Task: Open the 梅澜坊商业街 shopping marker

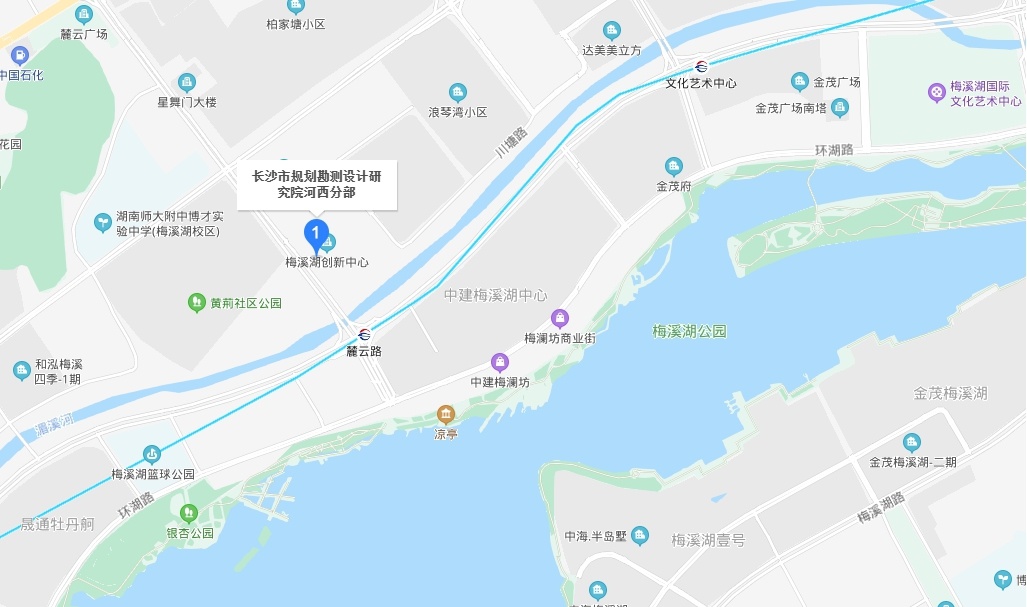Action: point(560,319)
